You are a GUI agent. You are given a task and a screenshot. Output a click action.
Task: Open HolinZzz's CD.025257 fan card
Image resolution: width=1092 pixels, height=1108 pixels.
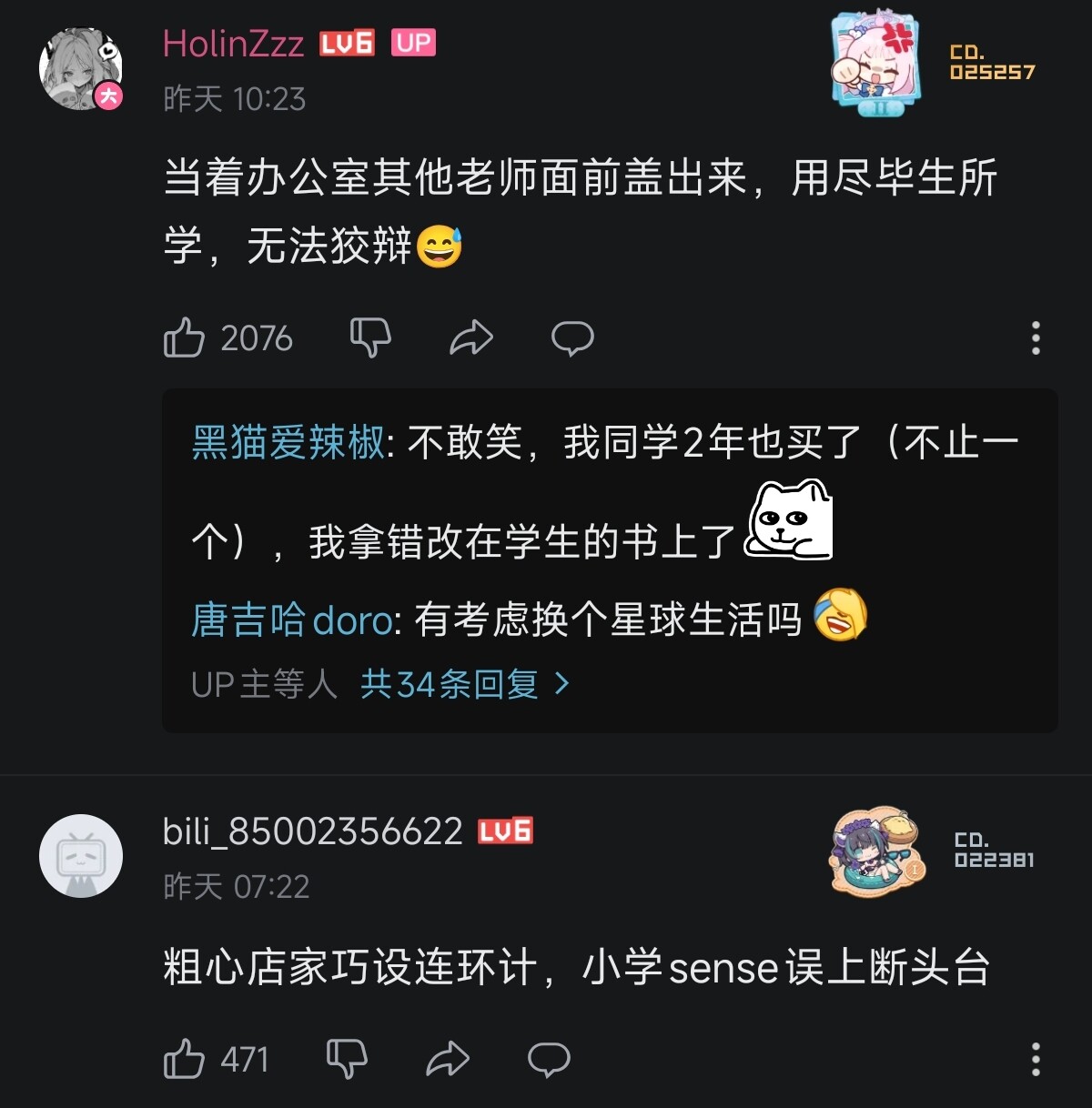(933, 64)
